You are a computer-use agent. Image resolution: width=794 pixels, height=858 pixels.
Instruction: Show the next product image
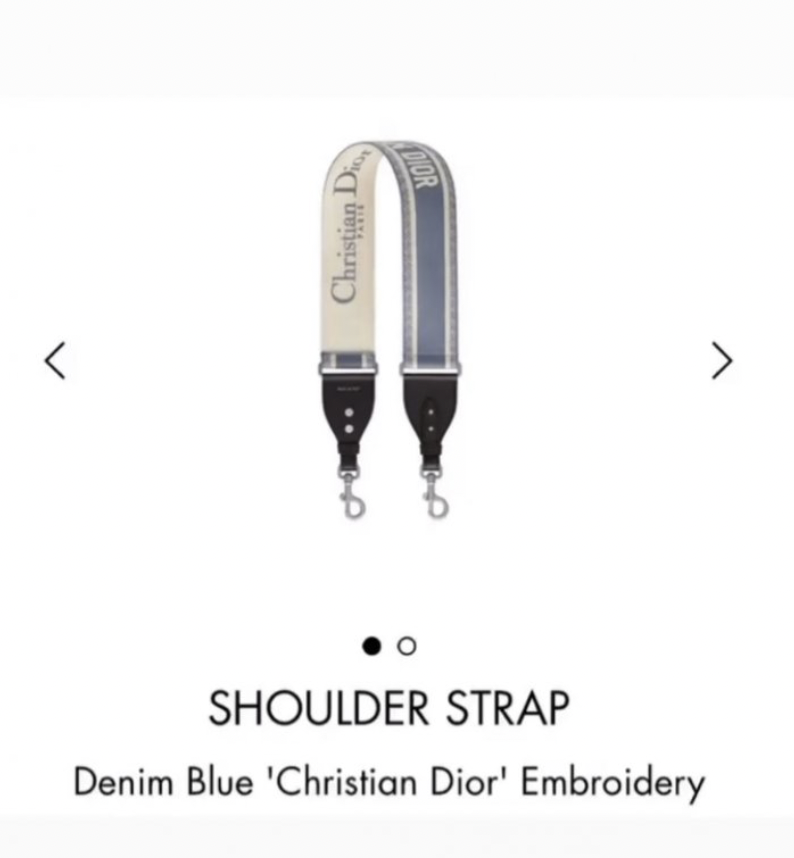[721, 360]
